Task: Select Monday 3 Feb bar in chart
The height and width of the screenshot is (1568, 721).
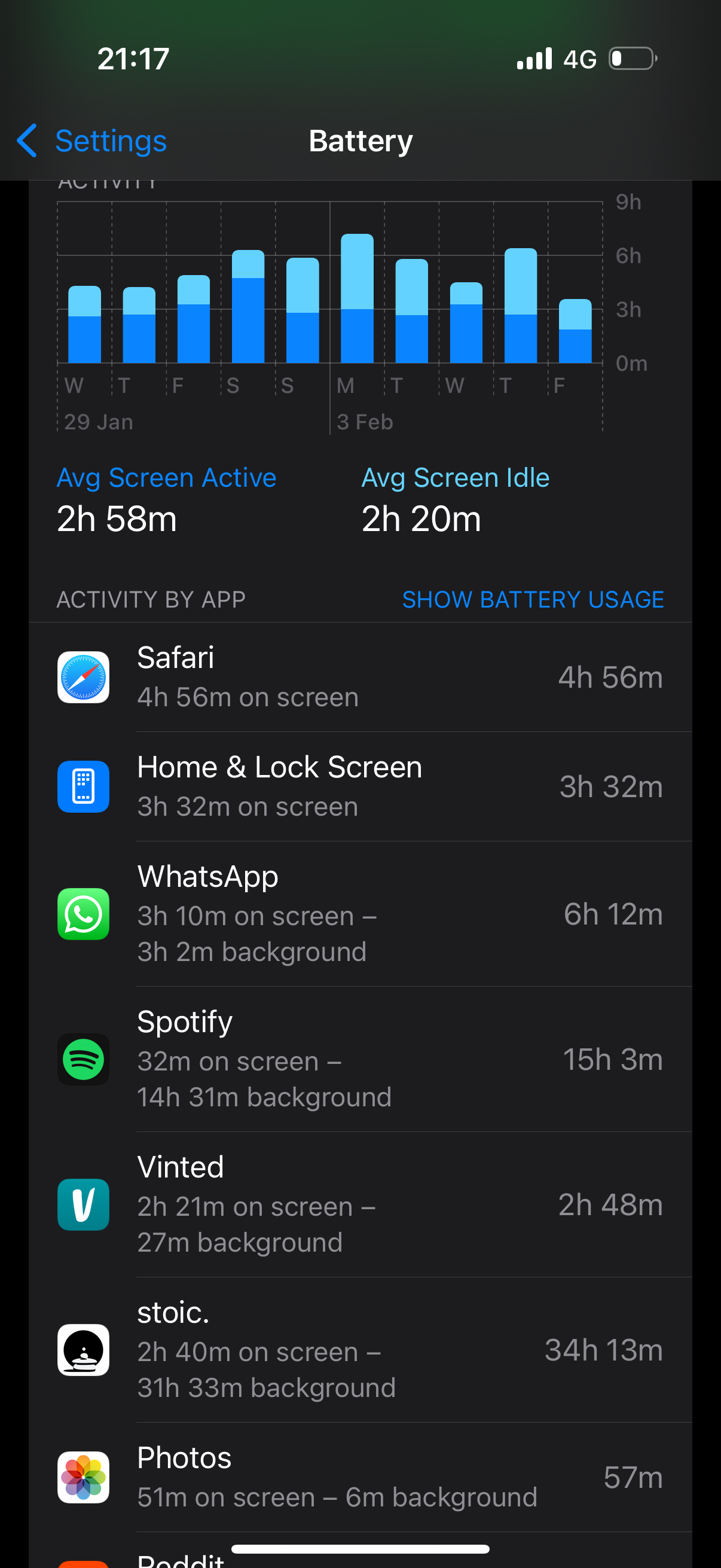Action: coord(357,298)
